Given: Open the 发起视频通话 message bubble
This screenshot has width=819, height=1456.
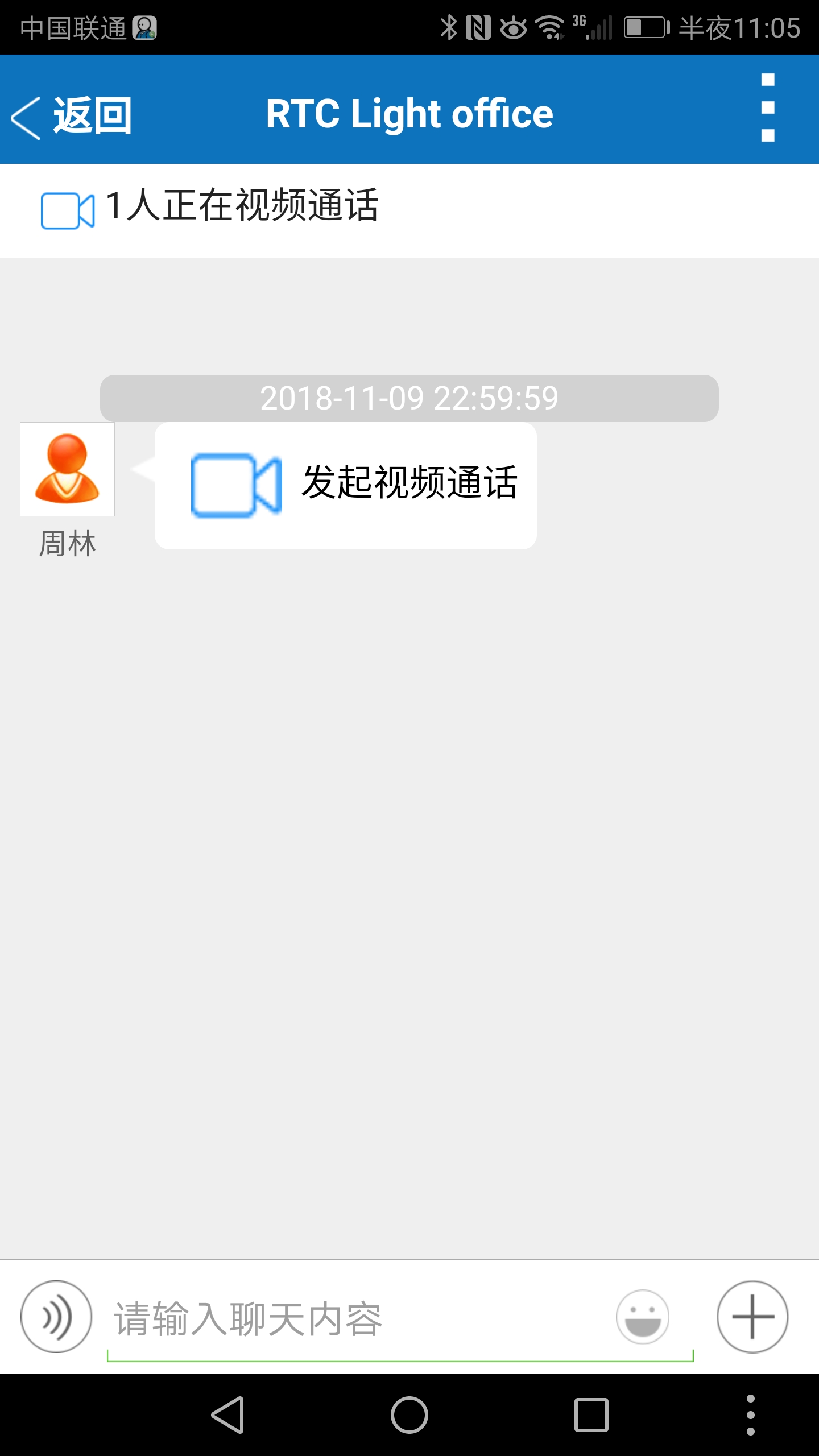Looking at the screenshot, I should pos(346,485).
